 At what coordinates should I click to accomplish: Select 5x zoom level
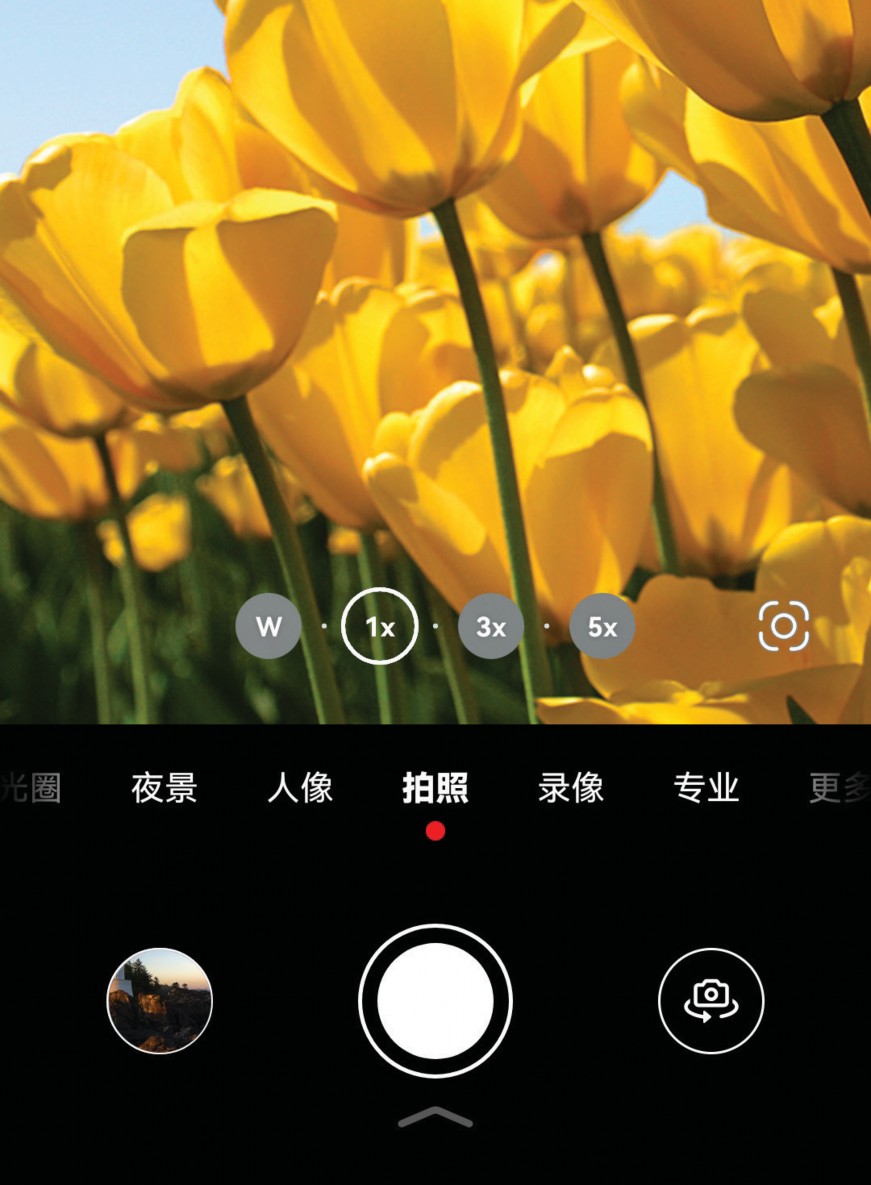[x=602, y=627]
